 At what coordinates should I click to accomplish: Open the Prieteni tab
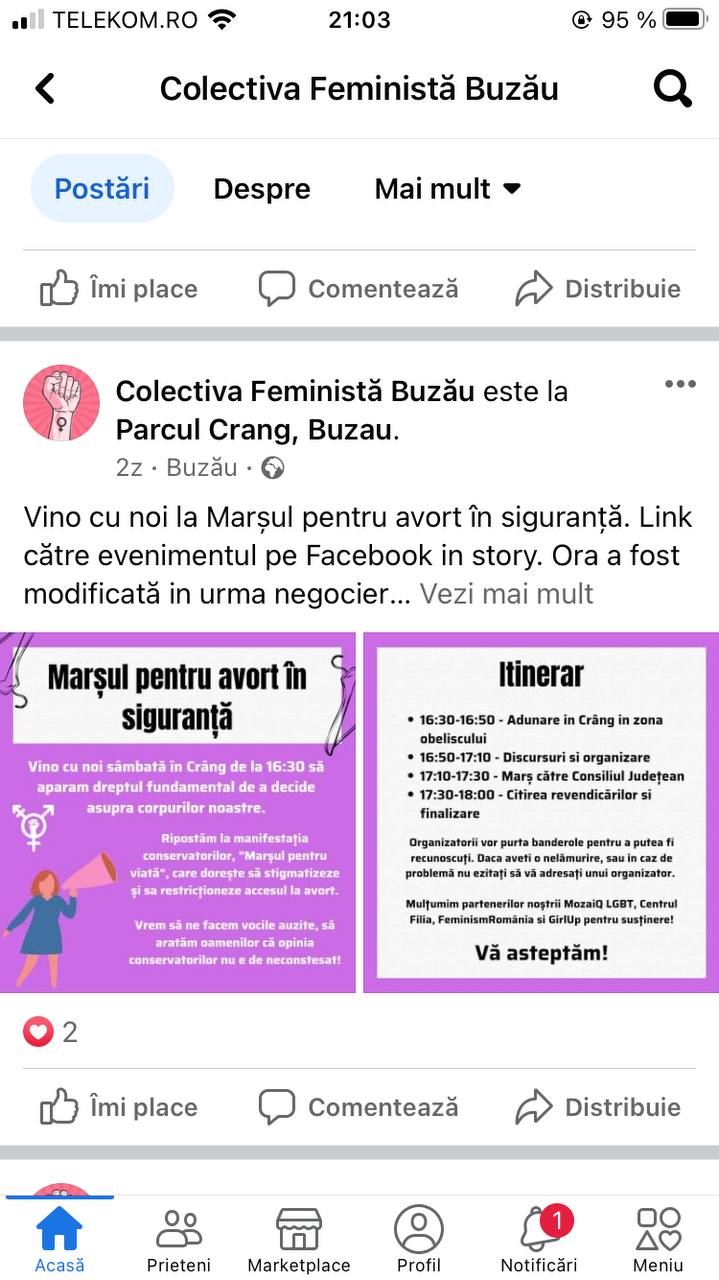click(x=179, y=1240)
